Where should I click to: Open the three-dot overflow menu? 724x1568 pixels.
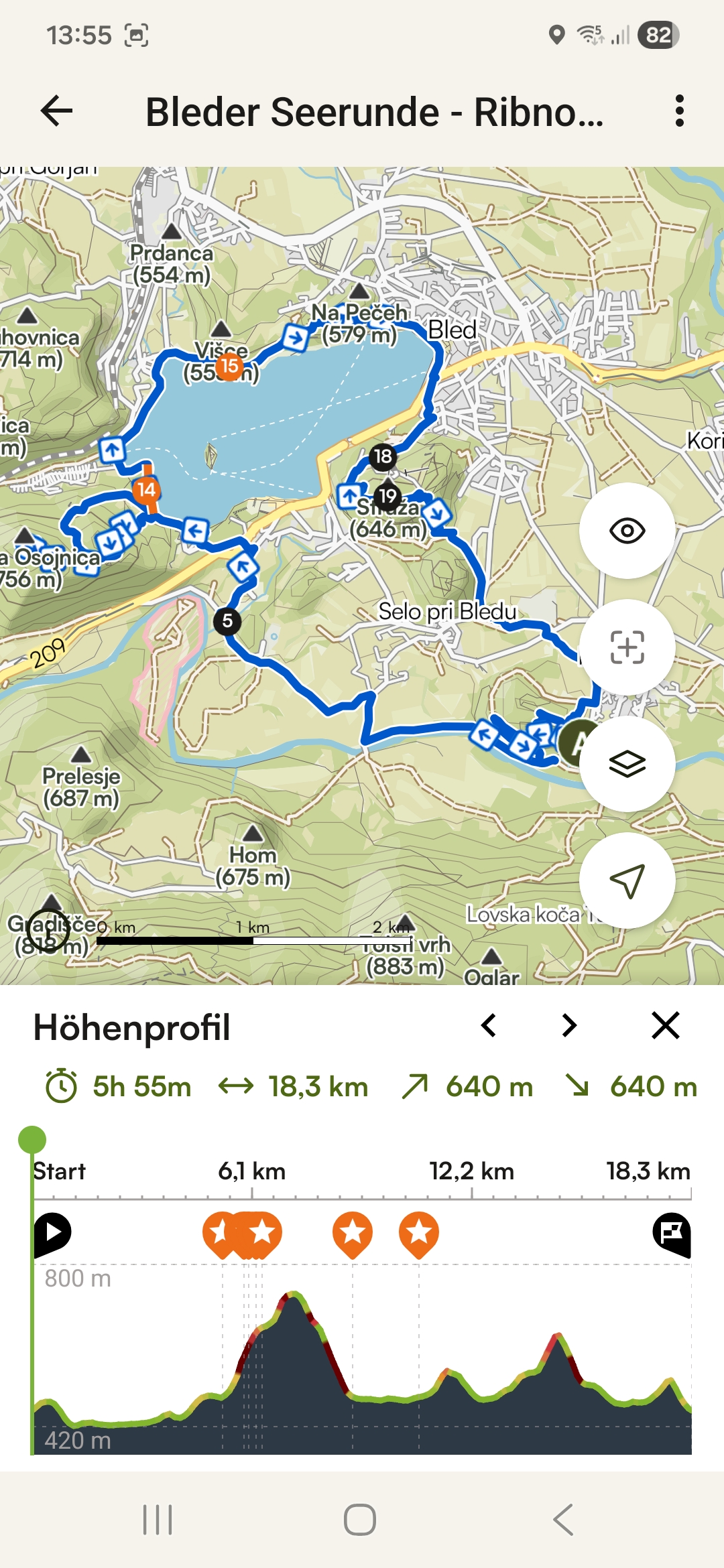point(679,111)
